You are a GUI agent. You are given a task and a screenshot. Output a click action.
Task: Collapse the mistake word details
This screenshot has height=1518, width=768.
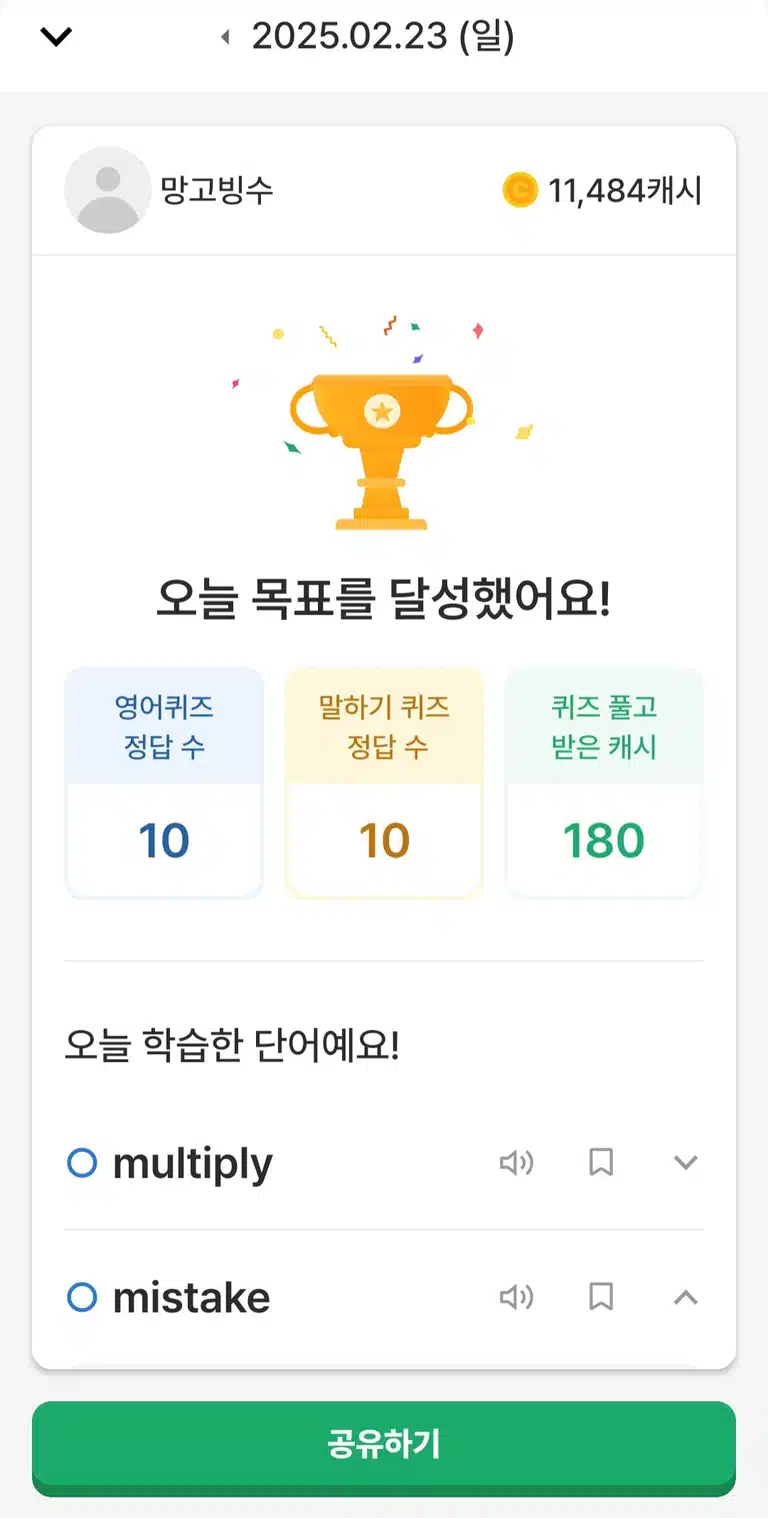[x=685, y=1297]
